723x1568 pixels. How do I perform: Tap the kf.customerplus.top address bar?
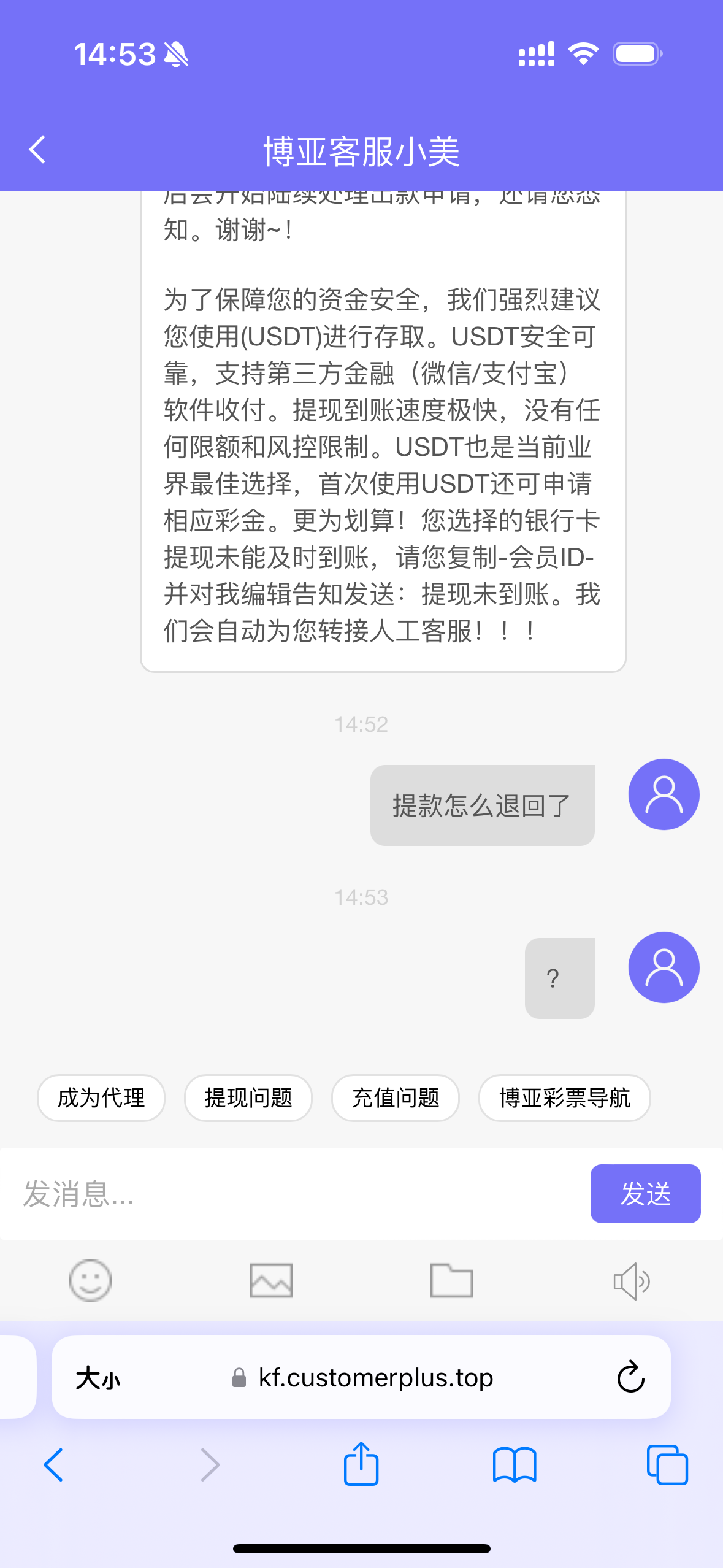point(374,1378)
